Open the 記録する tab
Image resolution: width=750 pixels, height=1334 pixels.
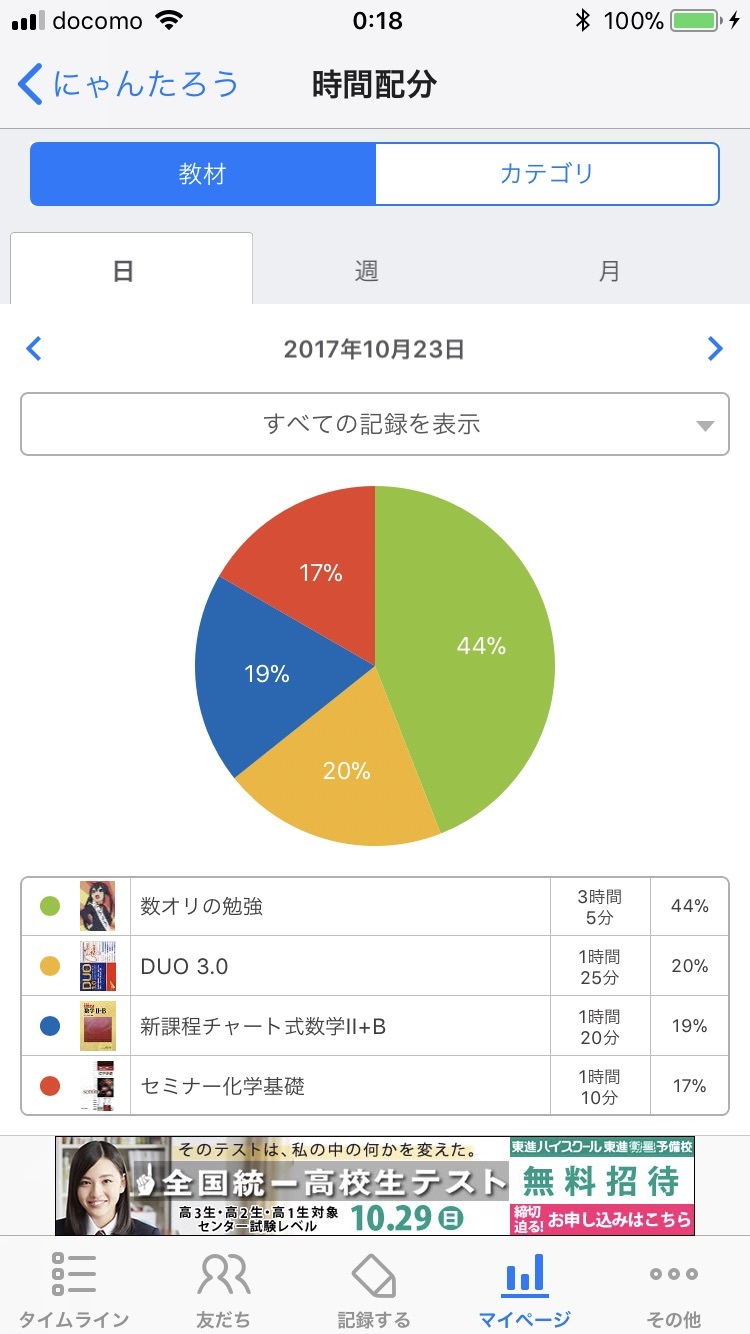(374, 1288)
